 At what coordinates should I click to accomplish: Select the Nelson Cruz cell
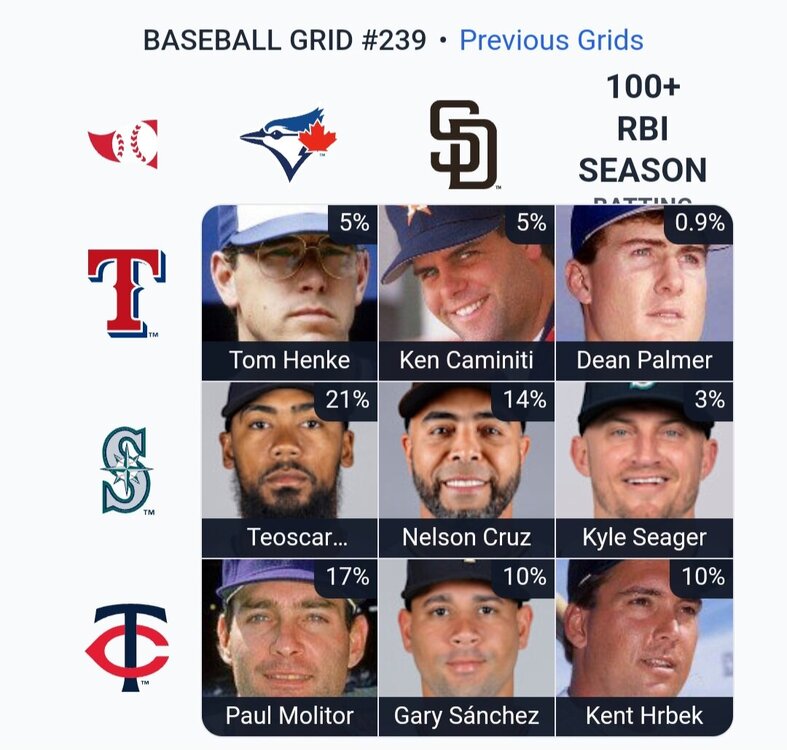pyautogui.click(x=466, y=469)
